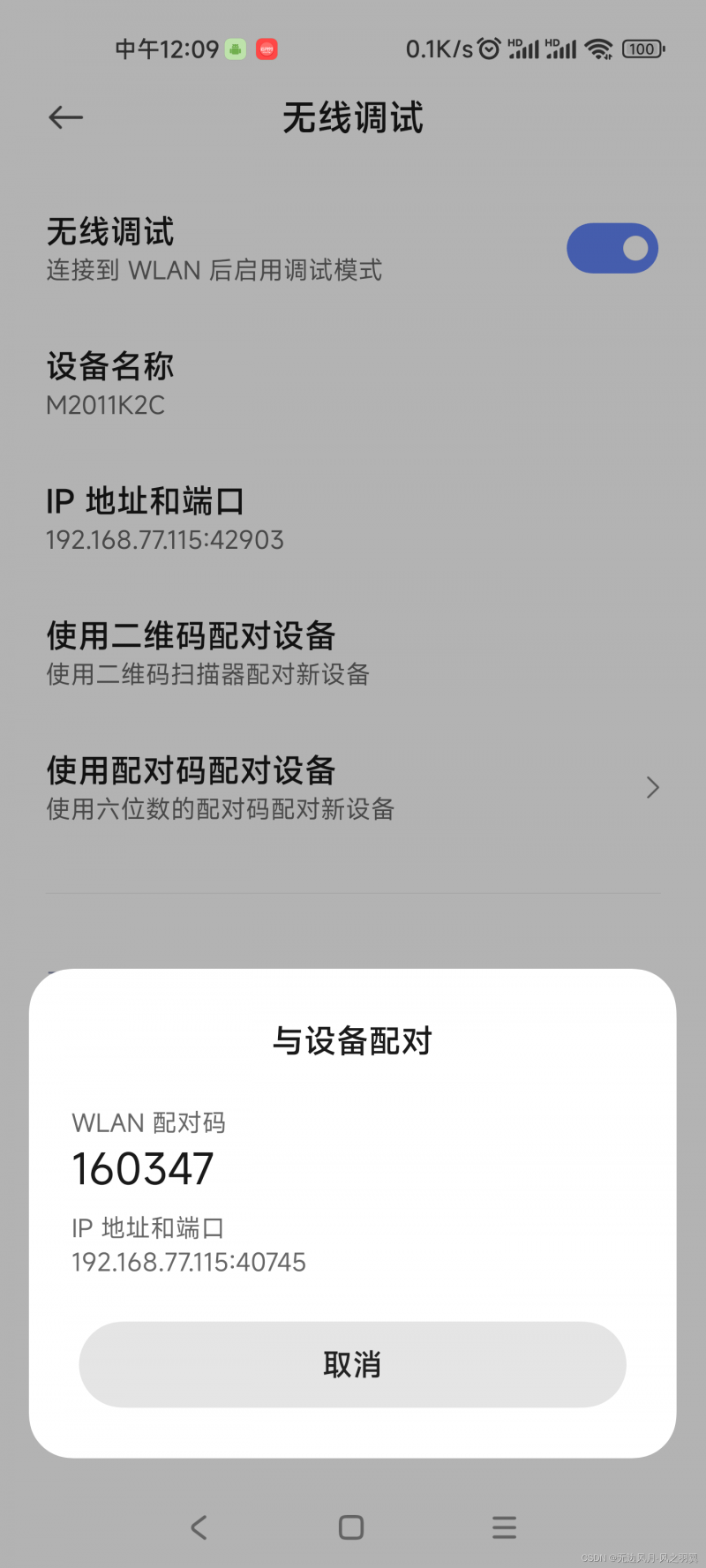706x1568 pixels.
Task: Open recent apps from navigation bar
Action: point(504,1527)
